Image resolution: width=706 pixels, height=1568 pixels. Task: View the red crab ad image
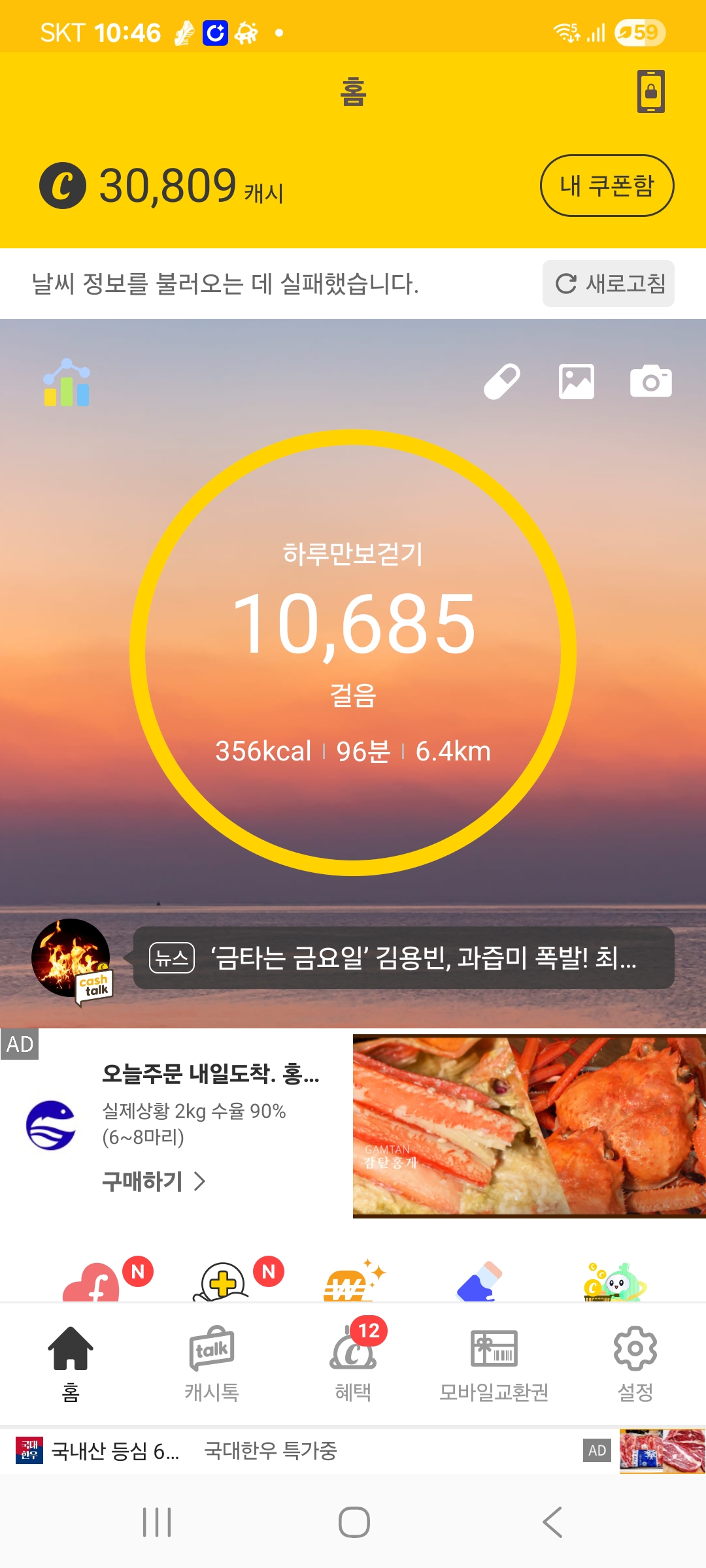tap(529, 1126)
